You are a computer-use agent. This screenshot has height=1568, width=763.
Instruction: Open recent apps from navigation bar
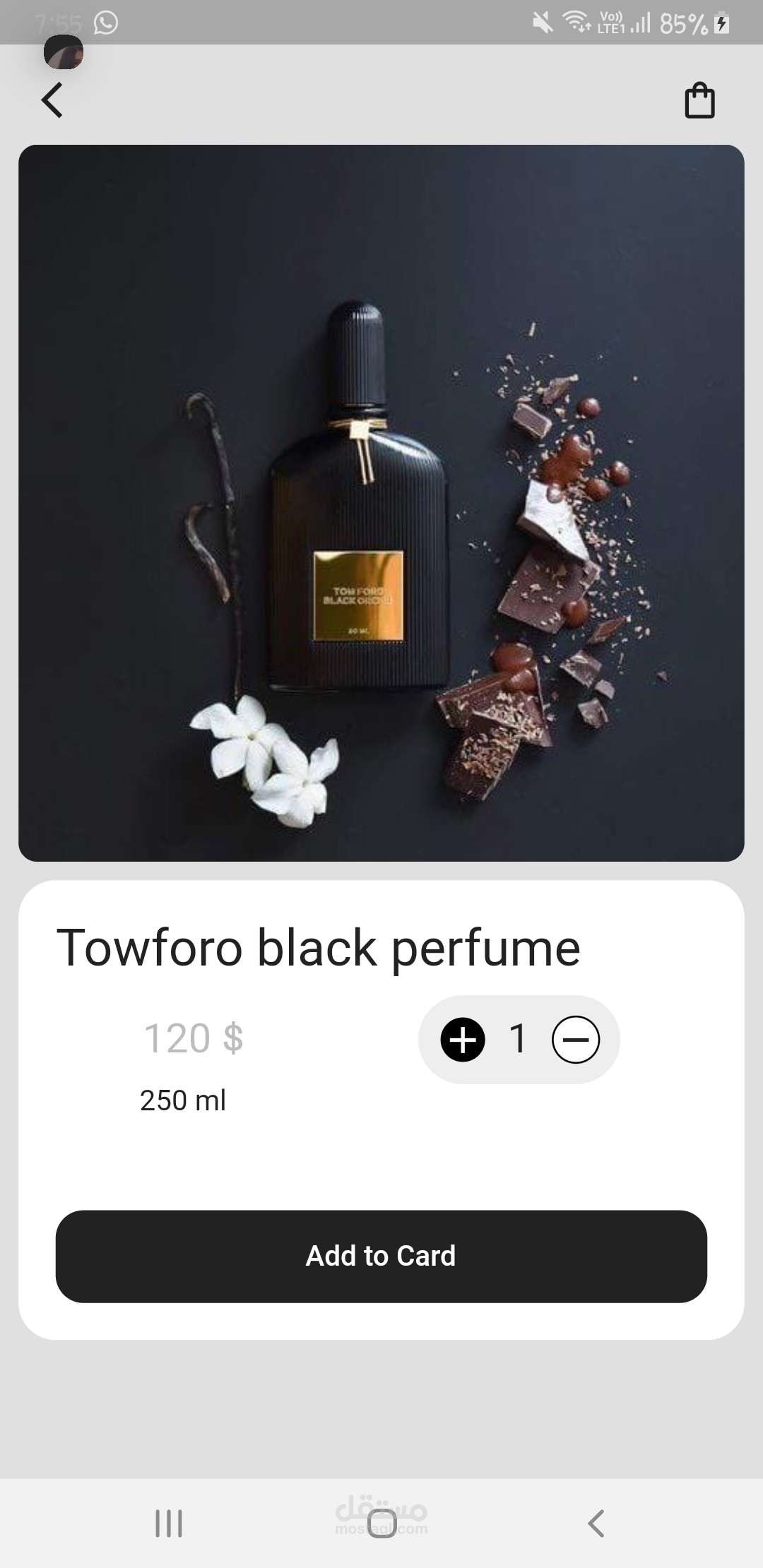coord(169,1524)
